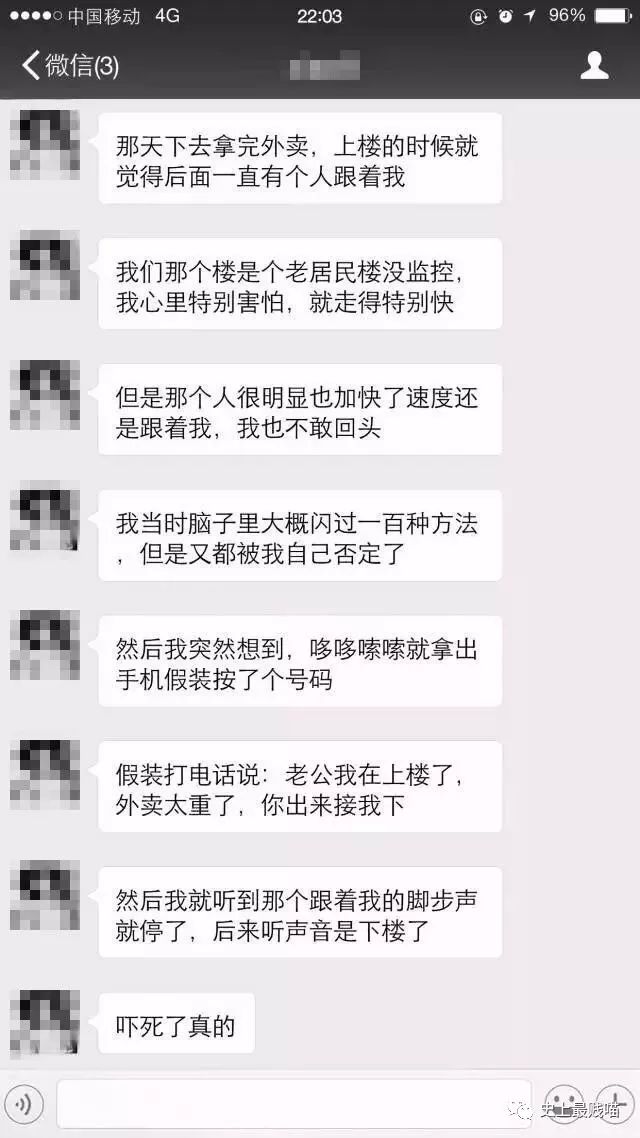Open sender's avatar beside '吓死了真的' message
The width and height of the screenshot is (640, 1138).
[45, 1024]
